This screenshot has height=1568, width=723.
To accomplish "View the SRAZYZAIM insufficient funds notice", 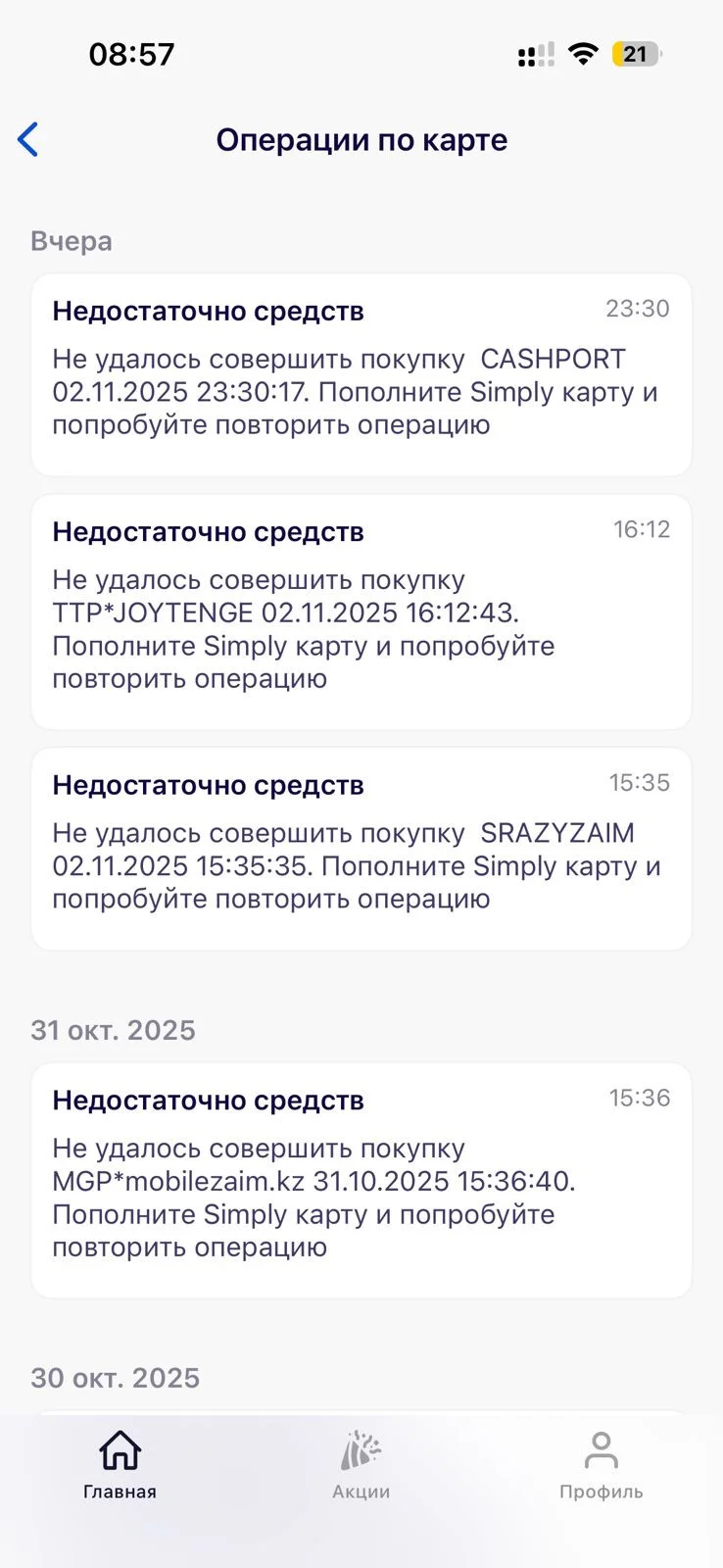I will click(x=361, y=849).
